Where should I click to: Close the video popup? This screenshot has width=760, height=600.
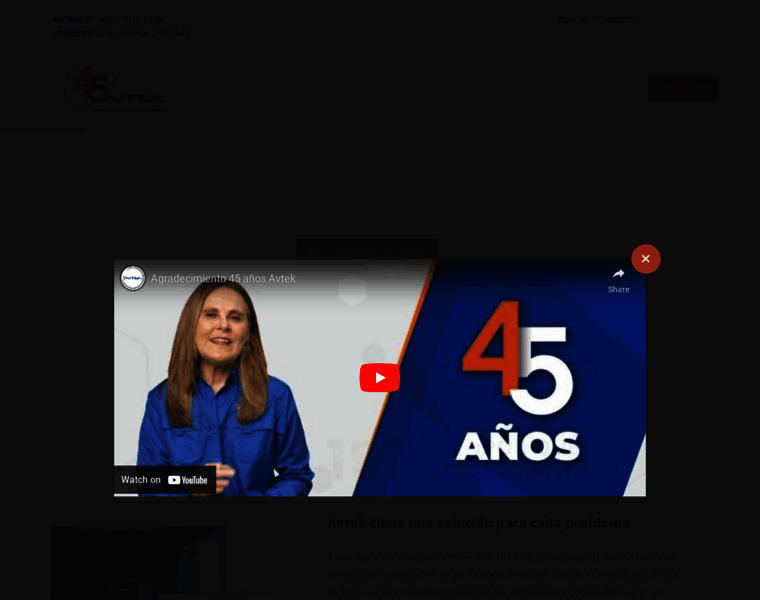645,259
